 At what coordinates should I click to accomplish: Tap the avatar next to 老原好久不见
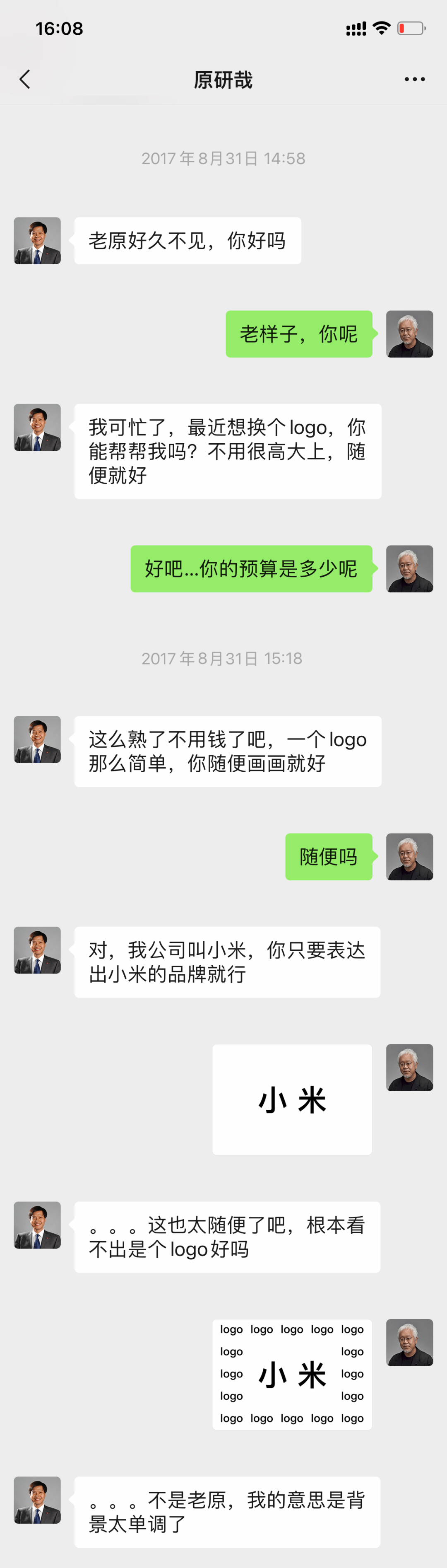37,240
